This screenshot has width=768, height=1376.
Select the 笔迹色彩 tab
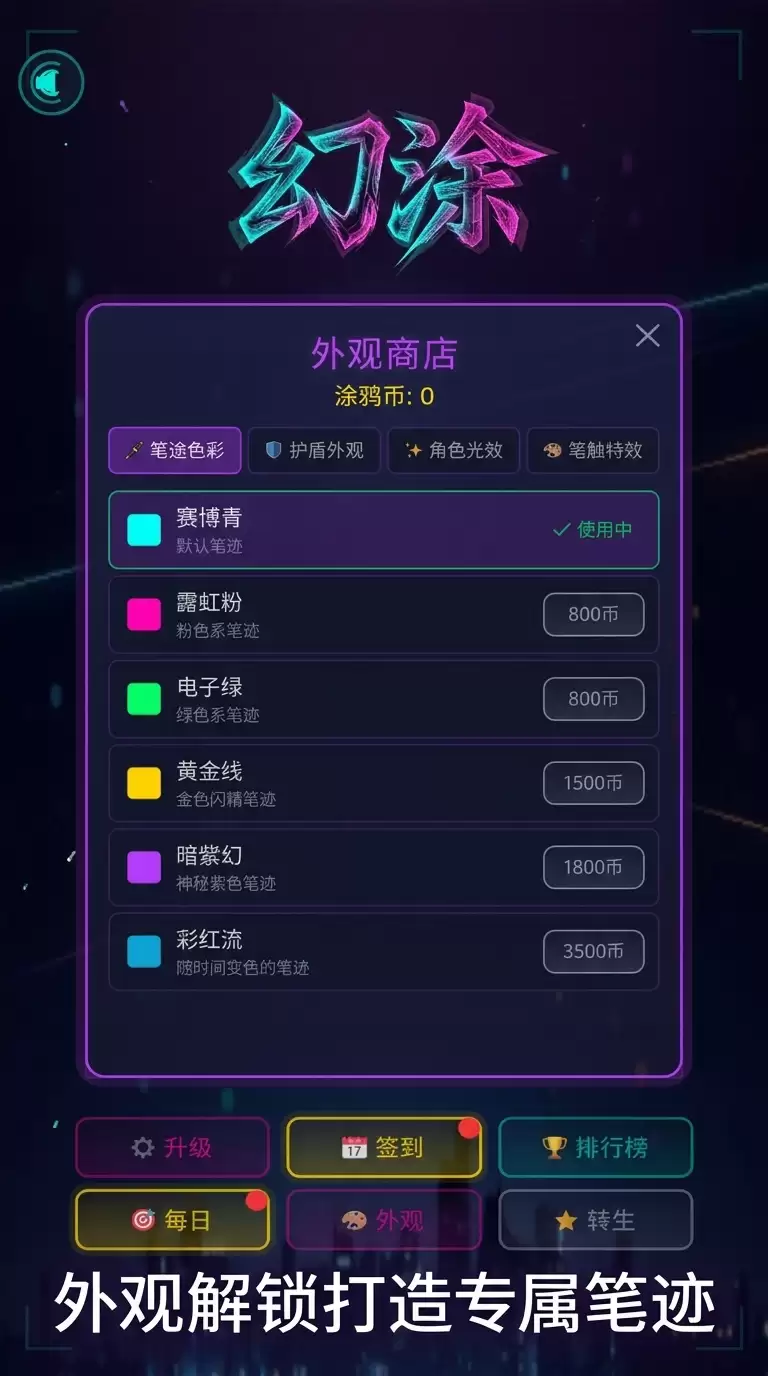[x=175, y=450]
